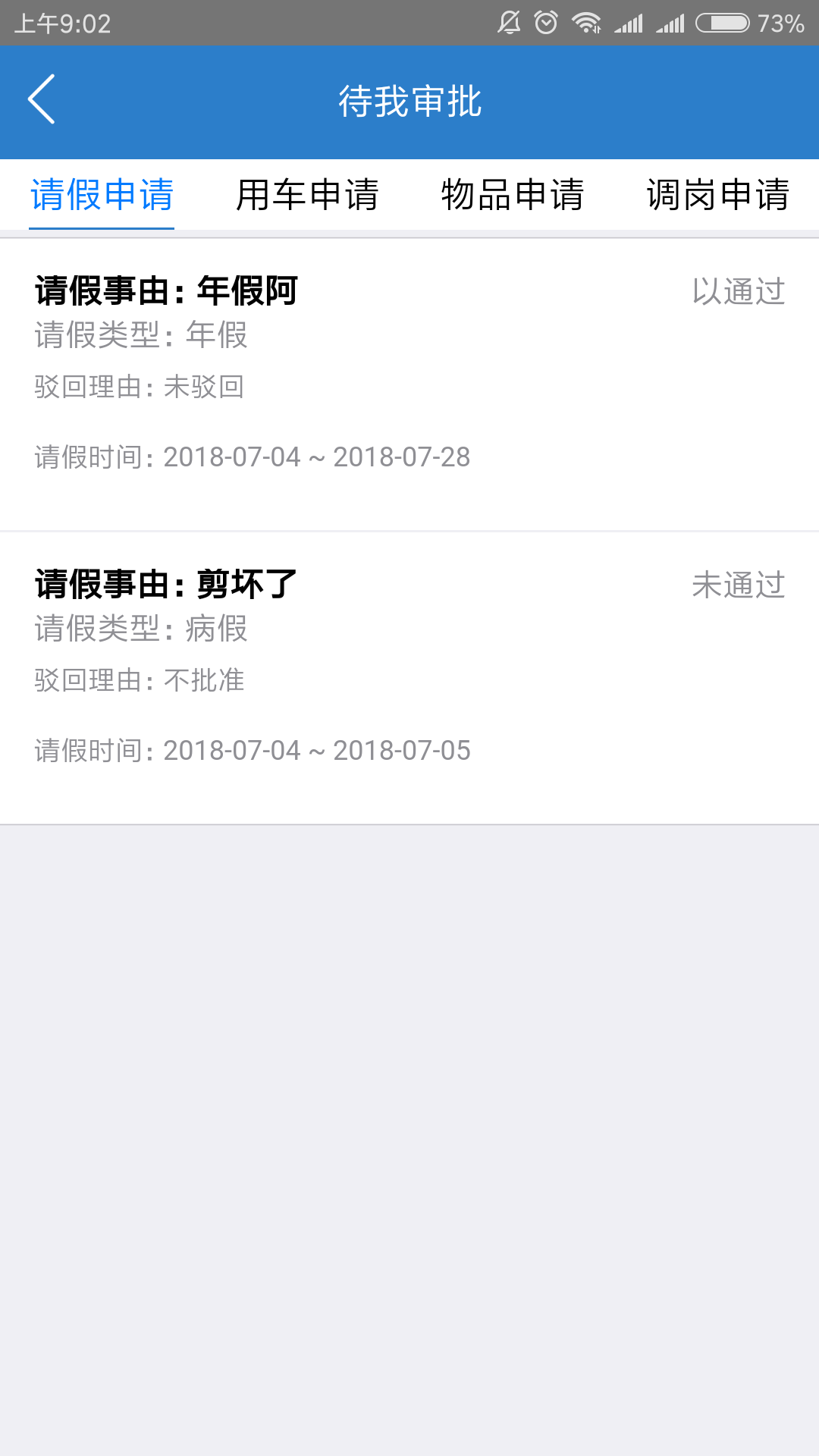This screenshot has height=1456, width=819.
Task: Open the 物品申请 tab
Action: [513, 195]
